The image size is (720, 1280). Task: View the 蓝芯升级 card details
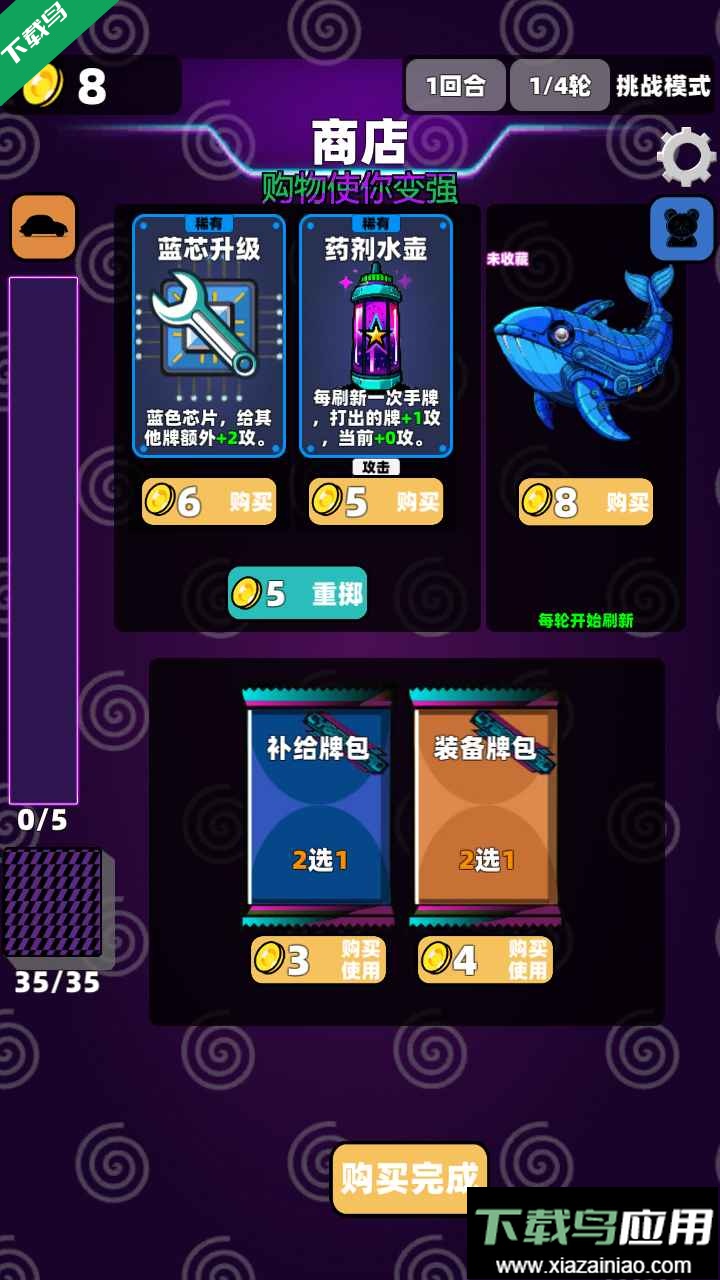209,336
